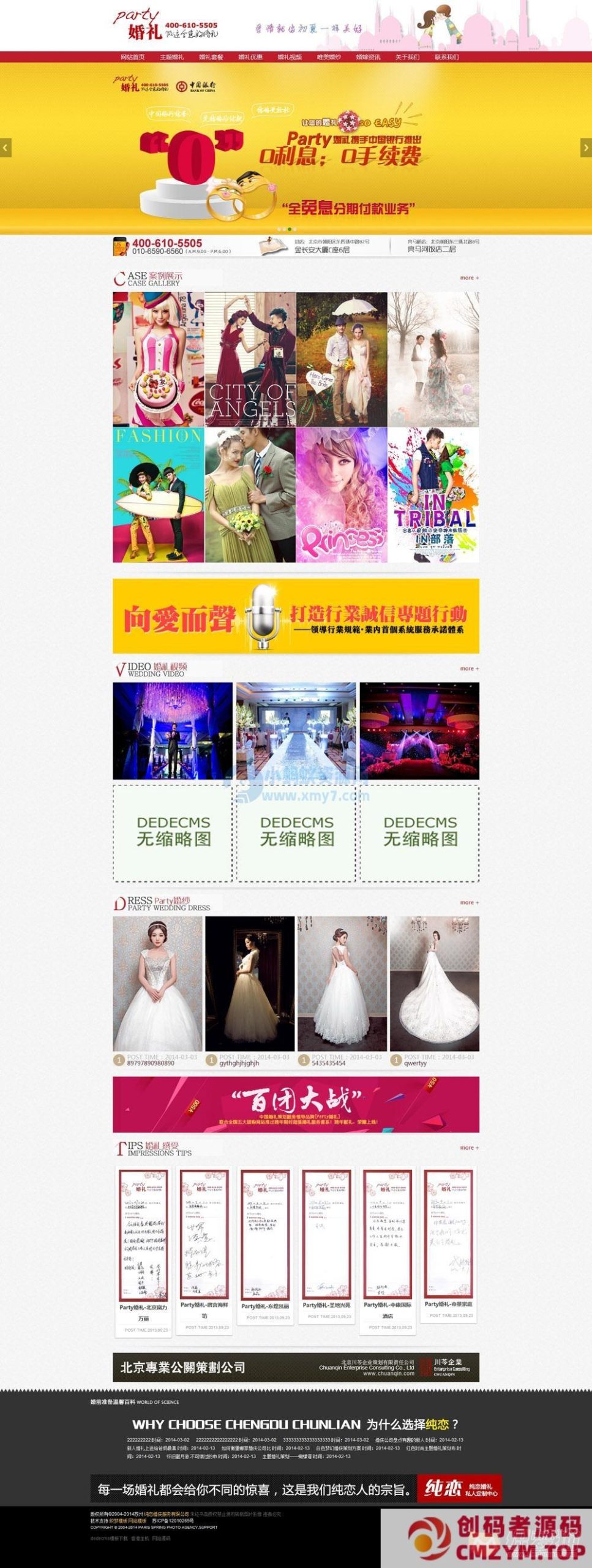
Task: Open the 百团大战 promotion banner
Action: coord(296,1104)
